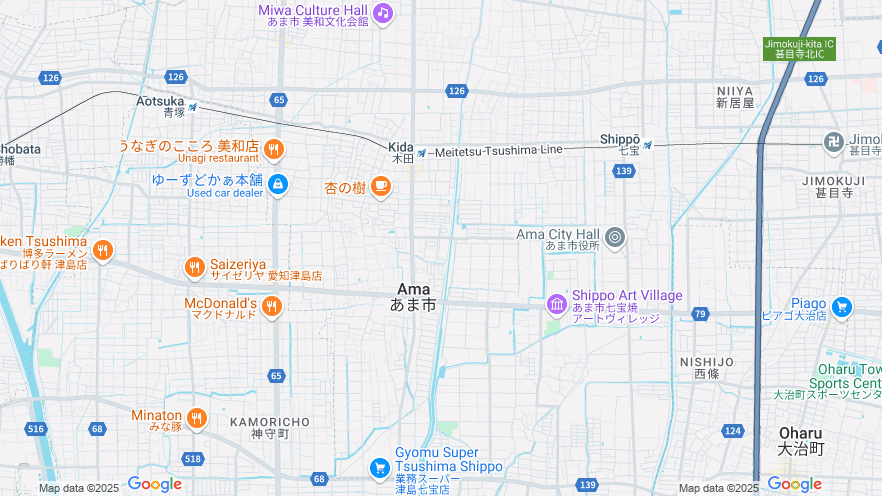Open the Piago shopping marker
The height and width of the screenshot is (496, 882).
tap(841, 306)
